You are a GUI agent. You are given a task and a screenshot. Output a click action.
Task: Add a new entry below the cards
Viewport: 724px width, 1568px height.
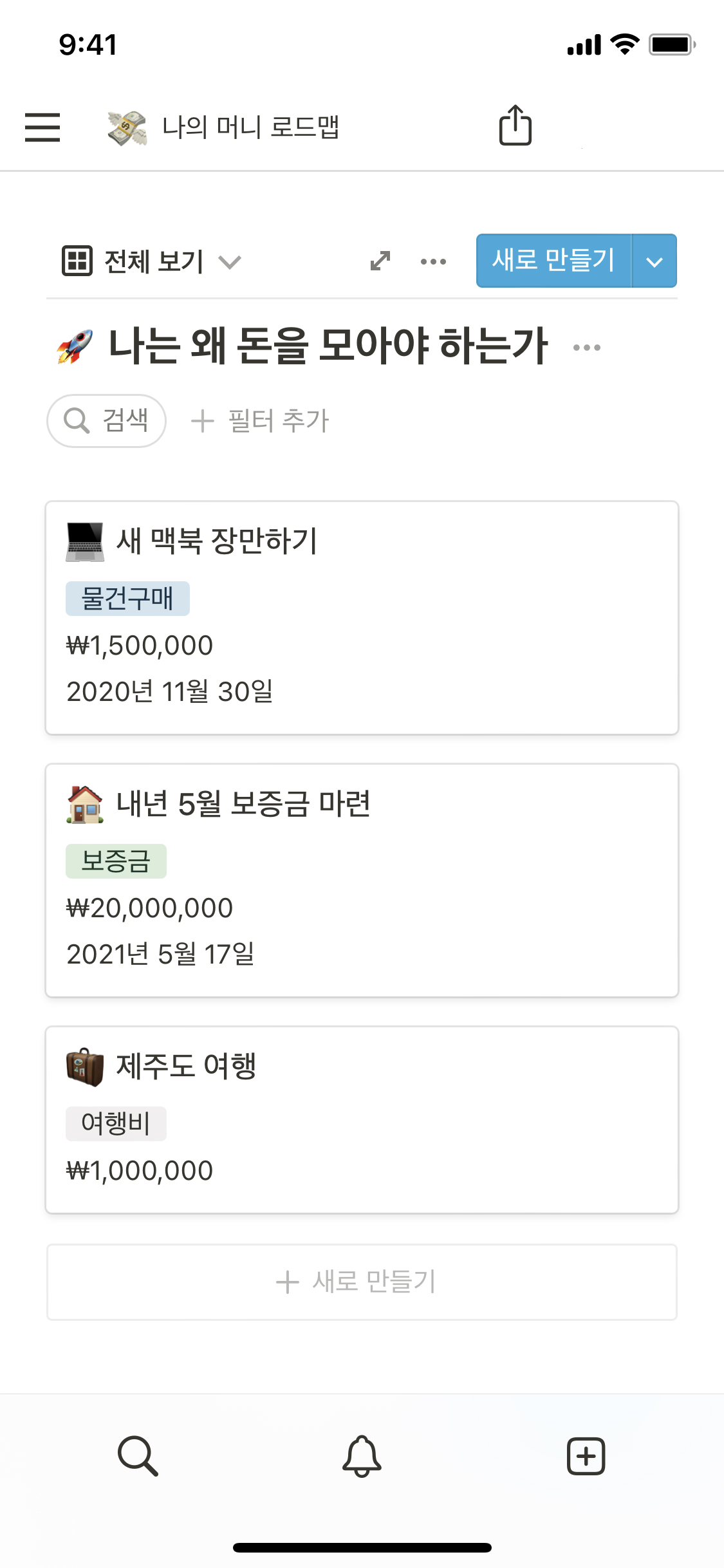click(x=362, y=1282)
